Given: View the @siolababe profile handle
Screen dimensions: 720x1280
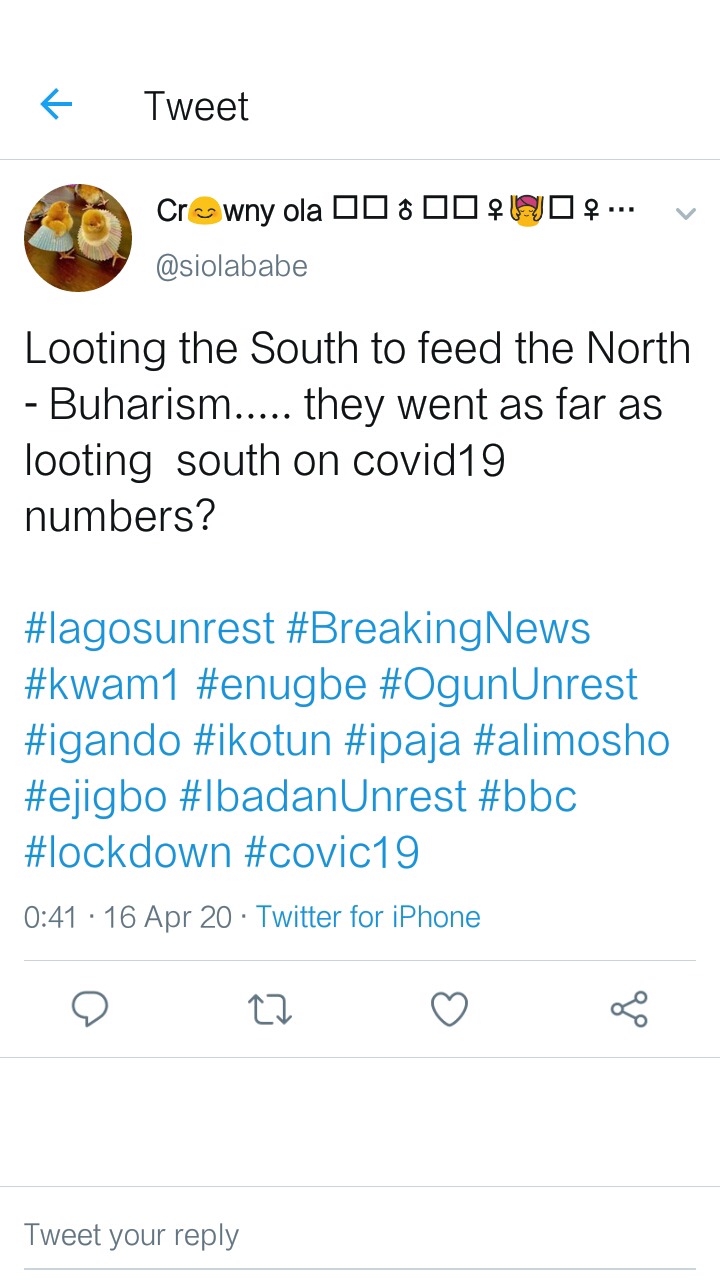Looking at the screenshot, I should (x=232, y=266).
